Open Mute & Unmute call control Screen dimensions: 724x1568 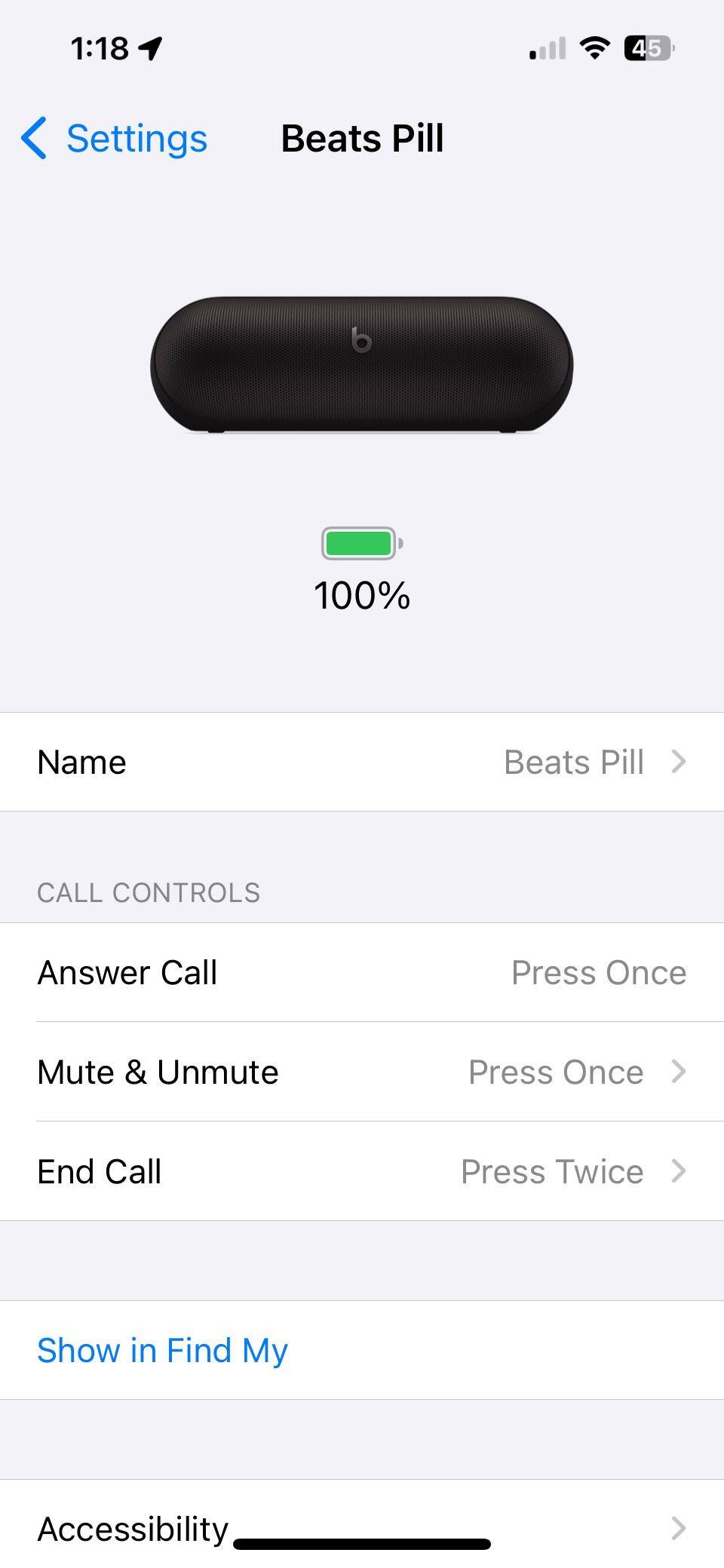pyautogui.click(x=362, y=1072)
